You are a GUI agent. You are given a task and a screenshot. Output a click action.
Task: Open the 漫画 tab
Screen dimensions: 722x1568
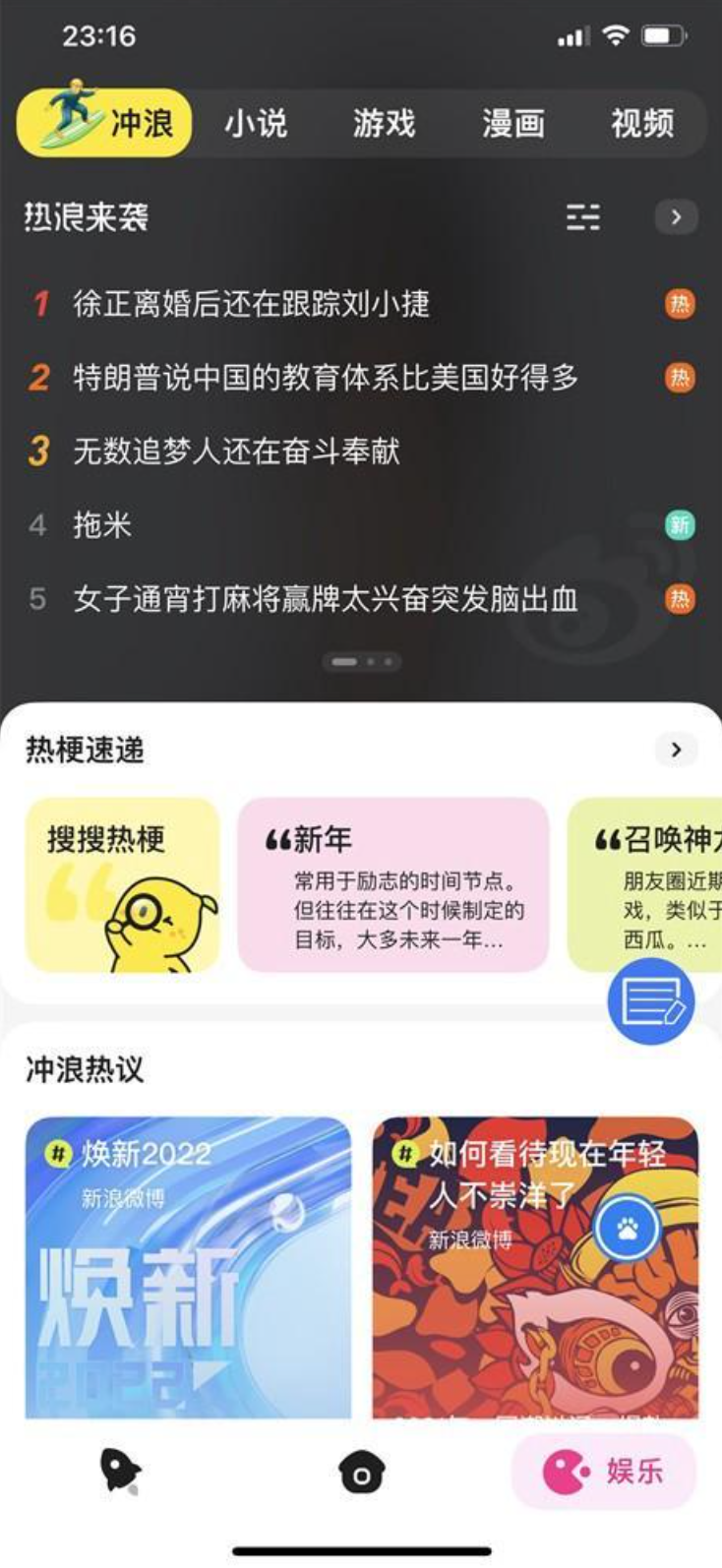coord(512,123)
